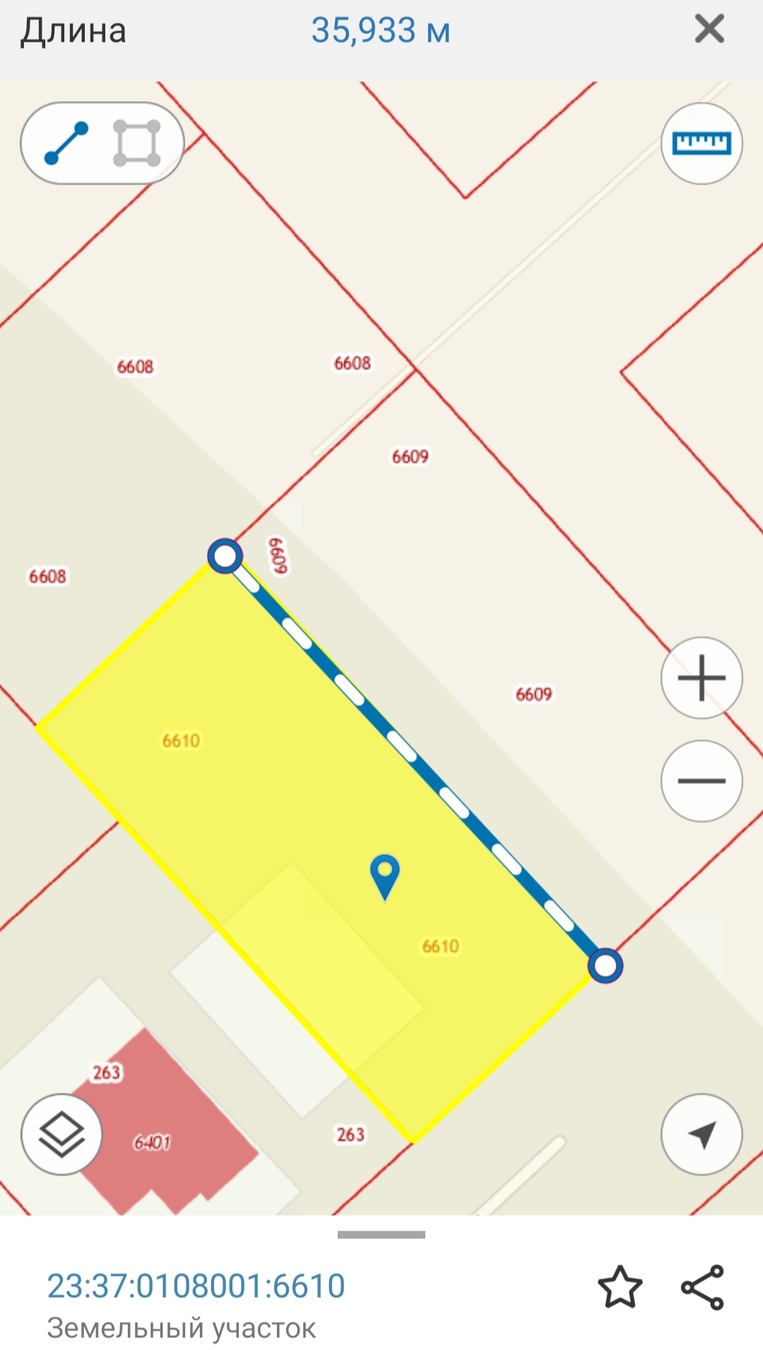The image size is (763, 1350).
Task: Zoom in on the map
Action: click(x=701, y=678)
